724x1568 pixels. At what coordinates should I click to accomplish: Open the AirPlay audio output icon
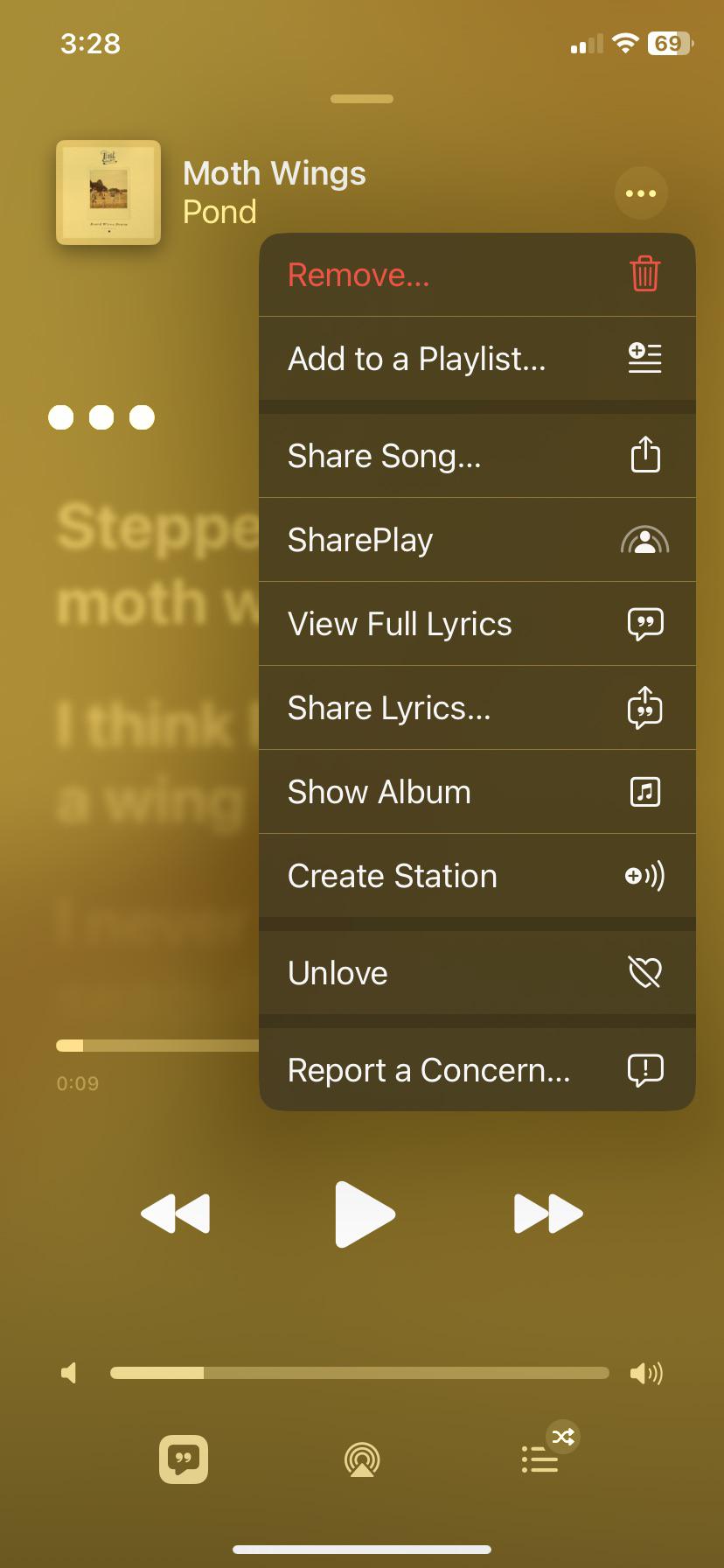[362, 1458]
